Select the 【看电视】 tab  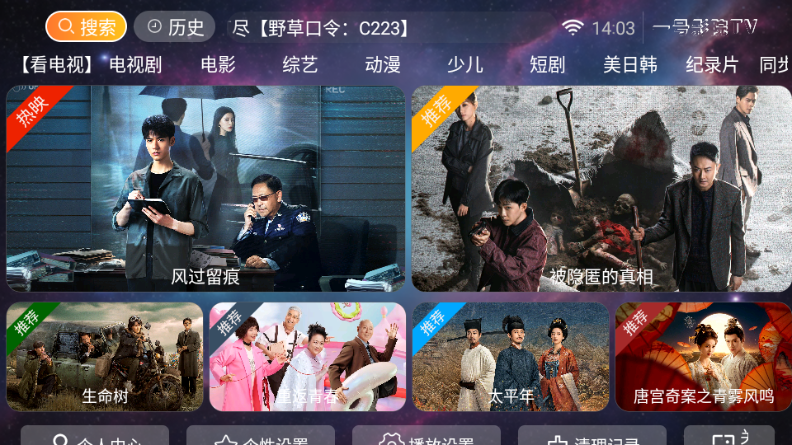pos(56,65)
